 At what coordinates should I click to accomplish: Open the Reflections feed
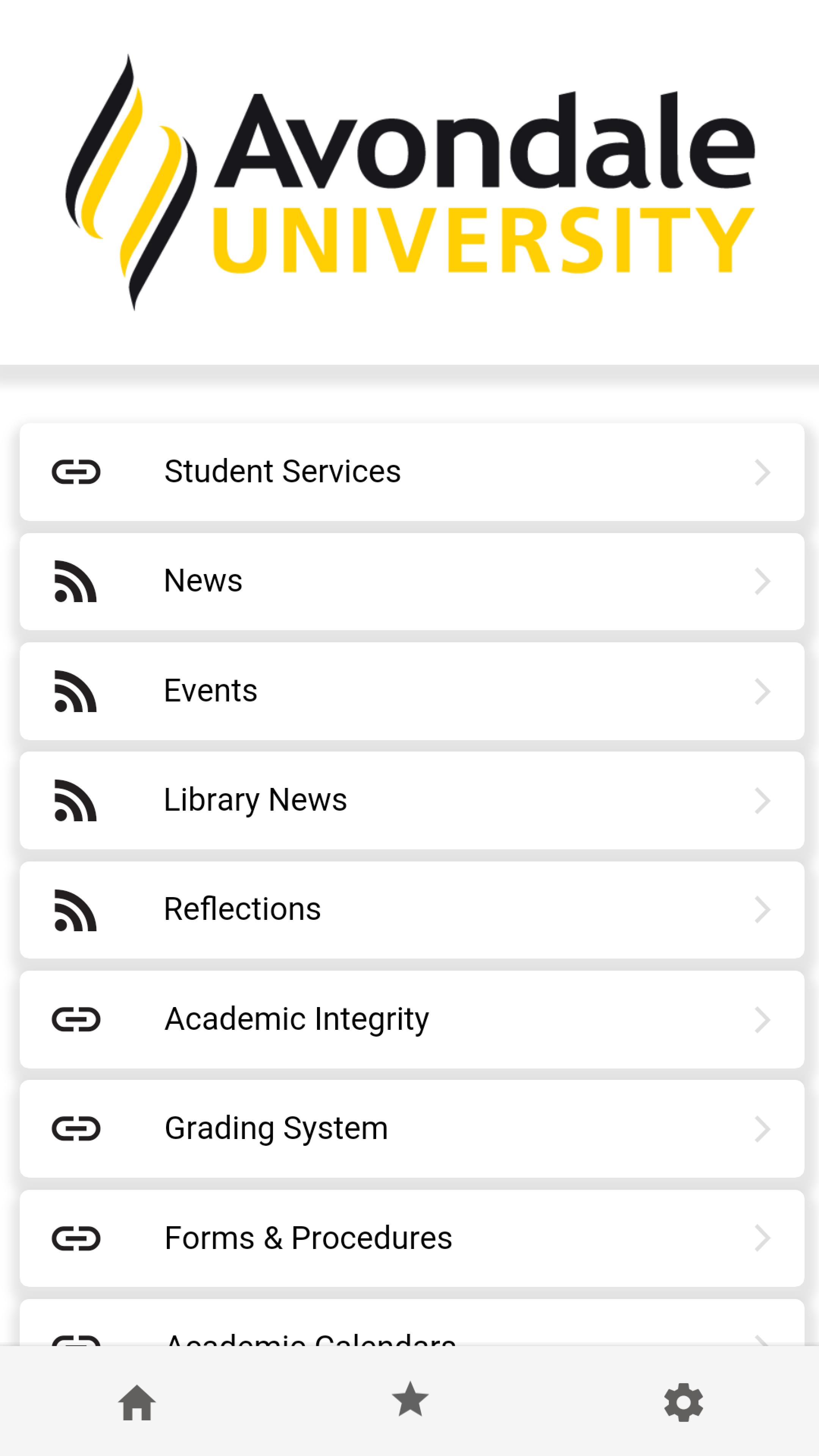pyautogui.click(x=411, y=910)
